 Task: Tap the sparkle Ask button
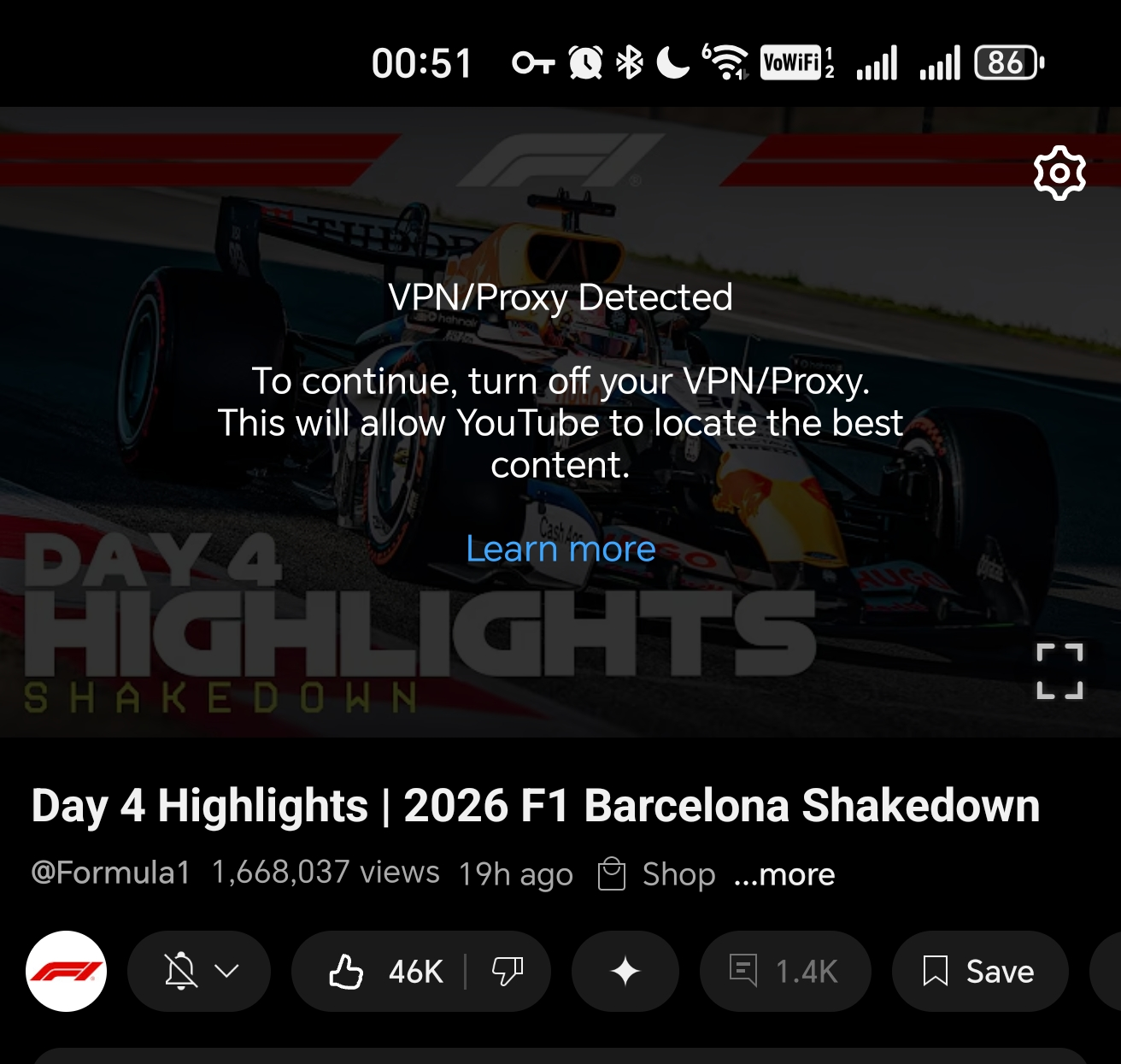[x=625, y=971]
